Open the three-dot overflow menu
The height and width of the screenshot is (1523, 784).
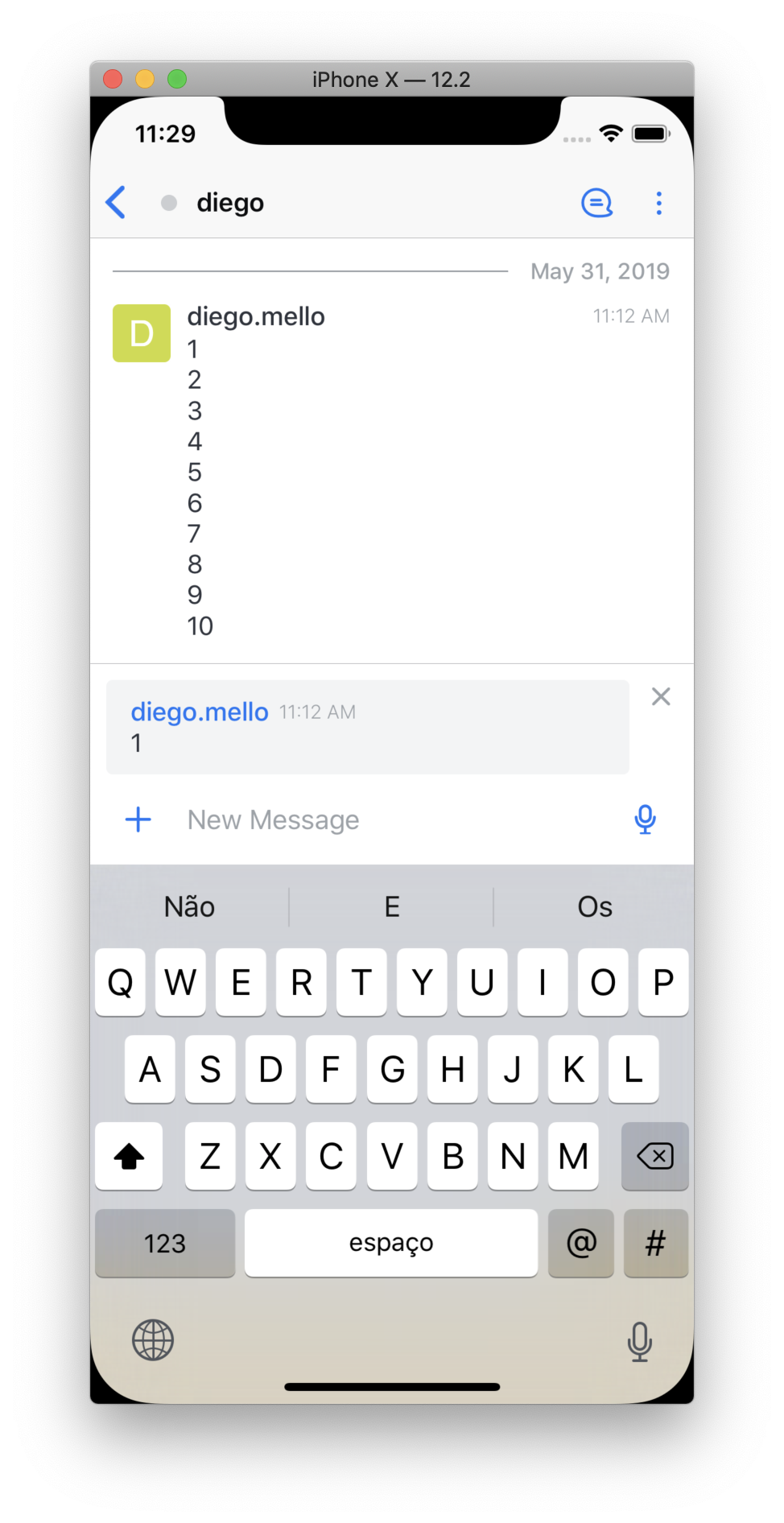(x=658, y=203)
